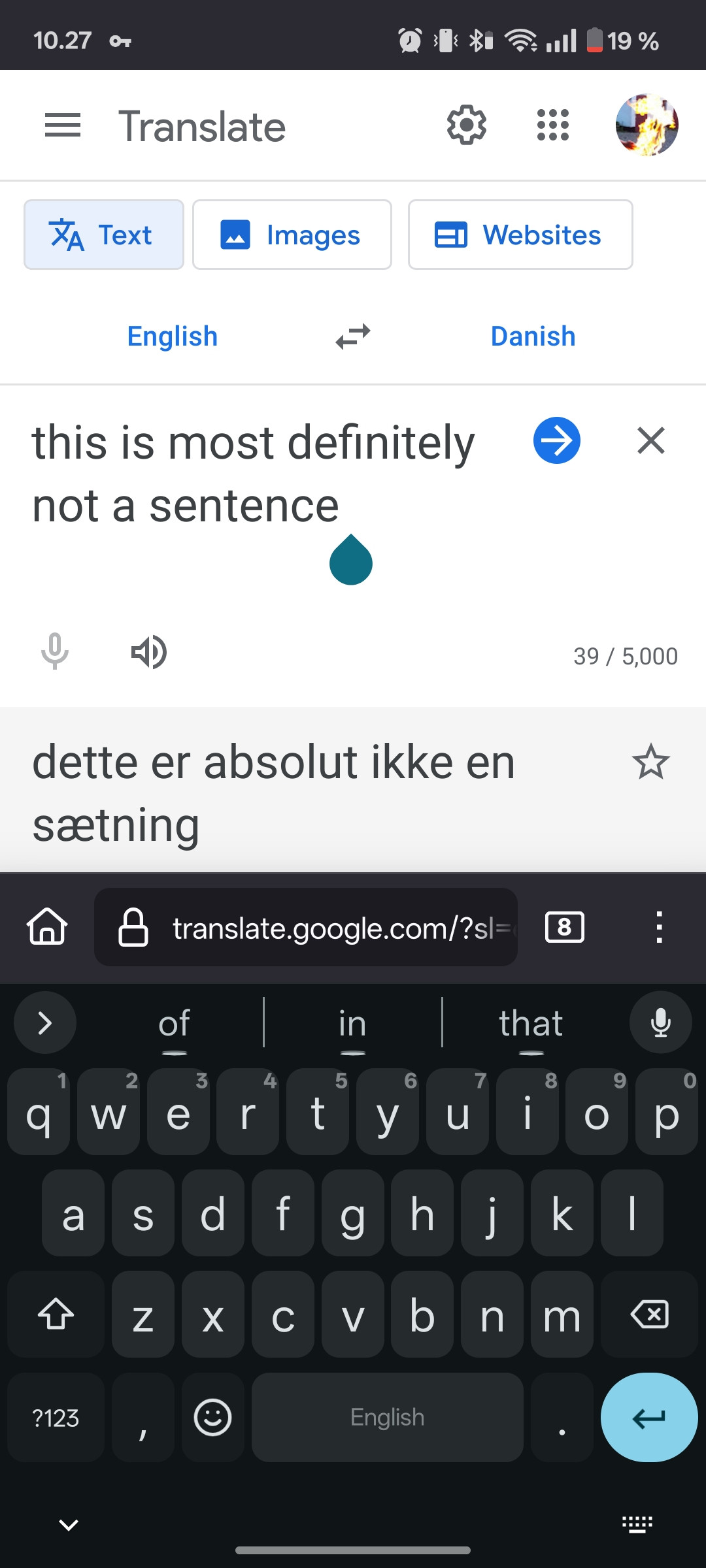The image size is (706, 1568).
Task: Swap source and target languages
Action: click(x=353, y=336)
